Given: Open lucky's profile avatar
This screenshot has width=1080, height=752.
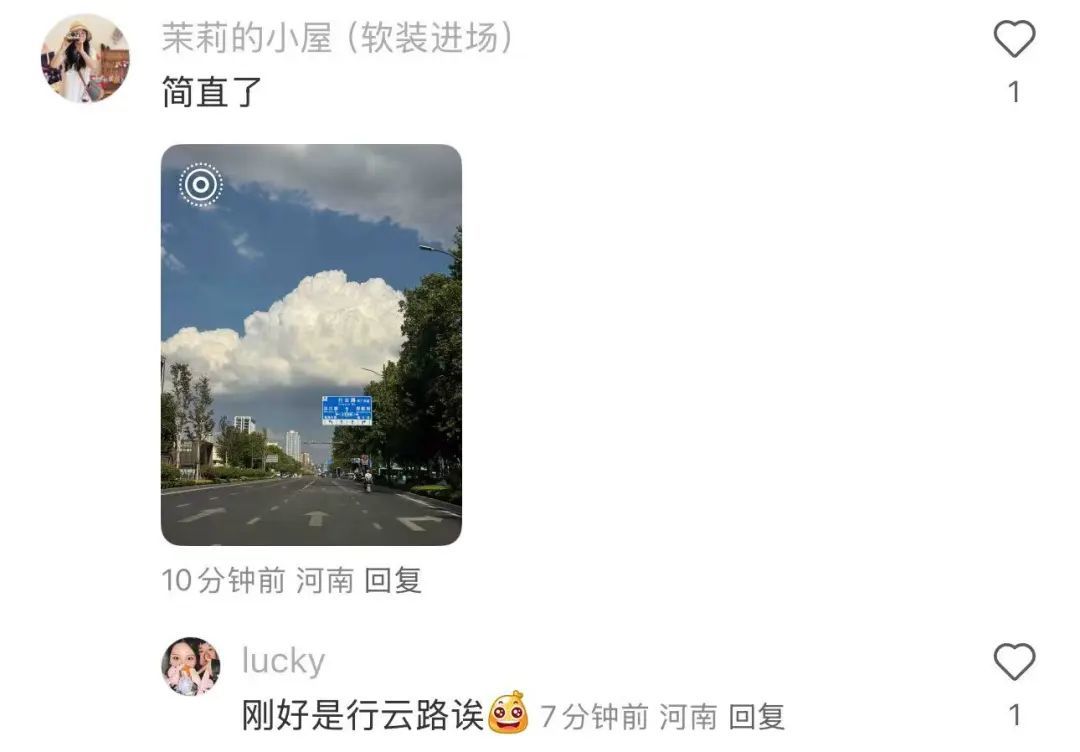Looking at the screenshot, I should click(x=191, y=666).
